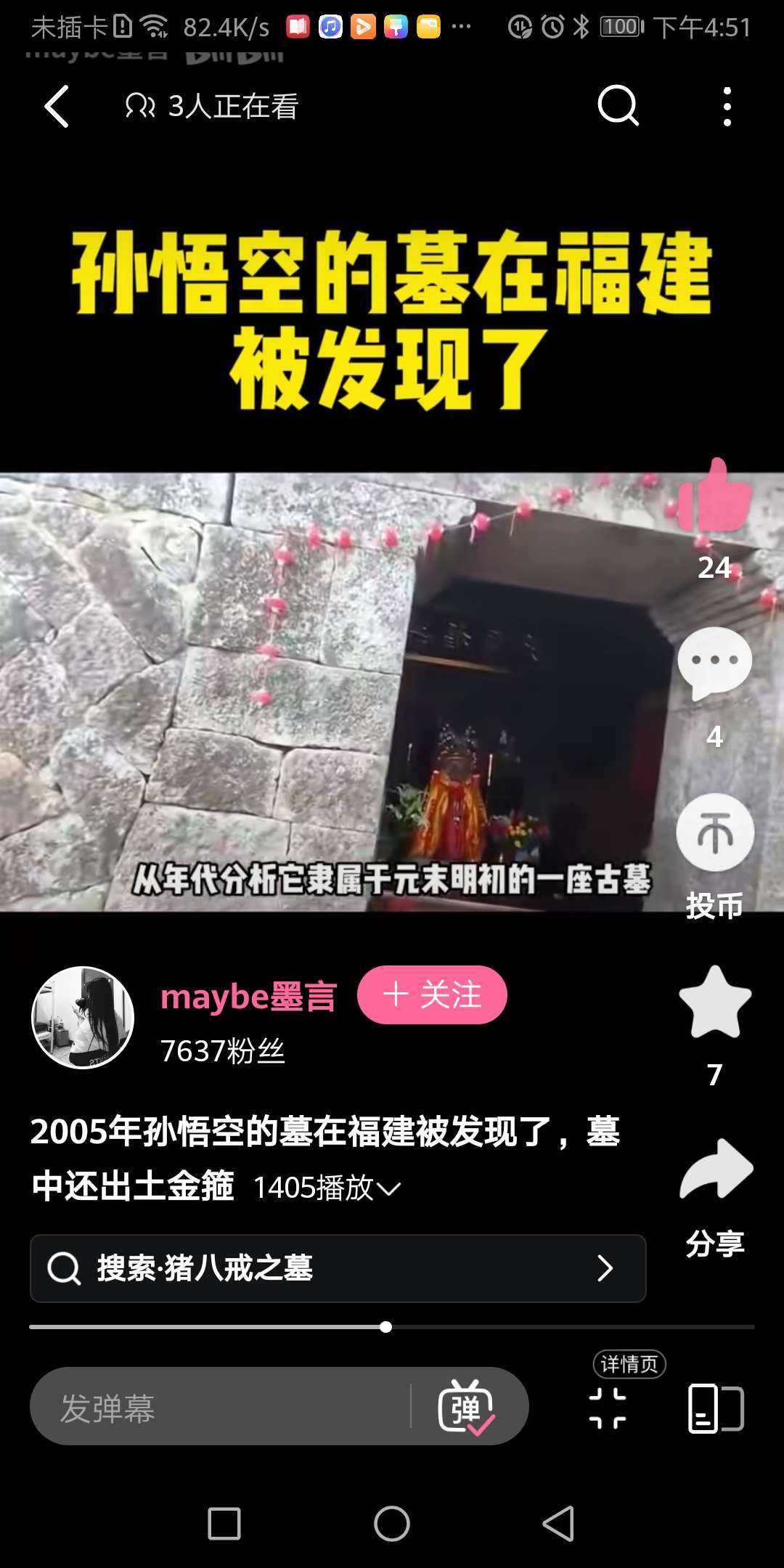This screenshot has height=1568, width=784.
Task: Open the 搜索·猪八戒之墓 search suggestion
Action: (x=338, y=1268)
